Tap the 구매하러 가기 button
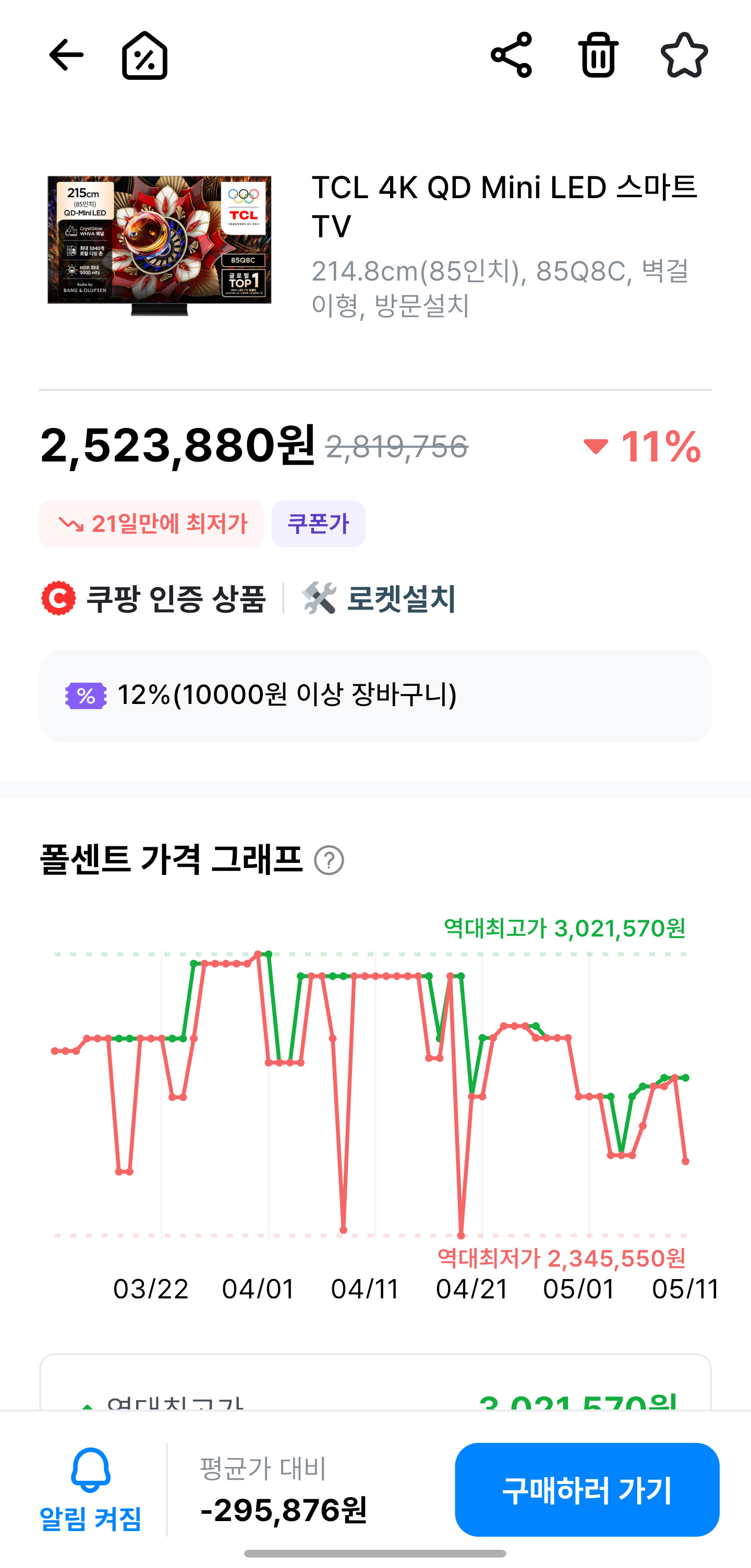751x1568 pixels. (587, 1489)
